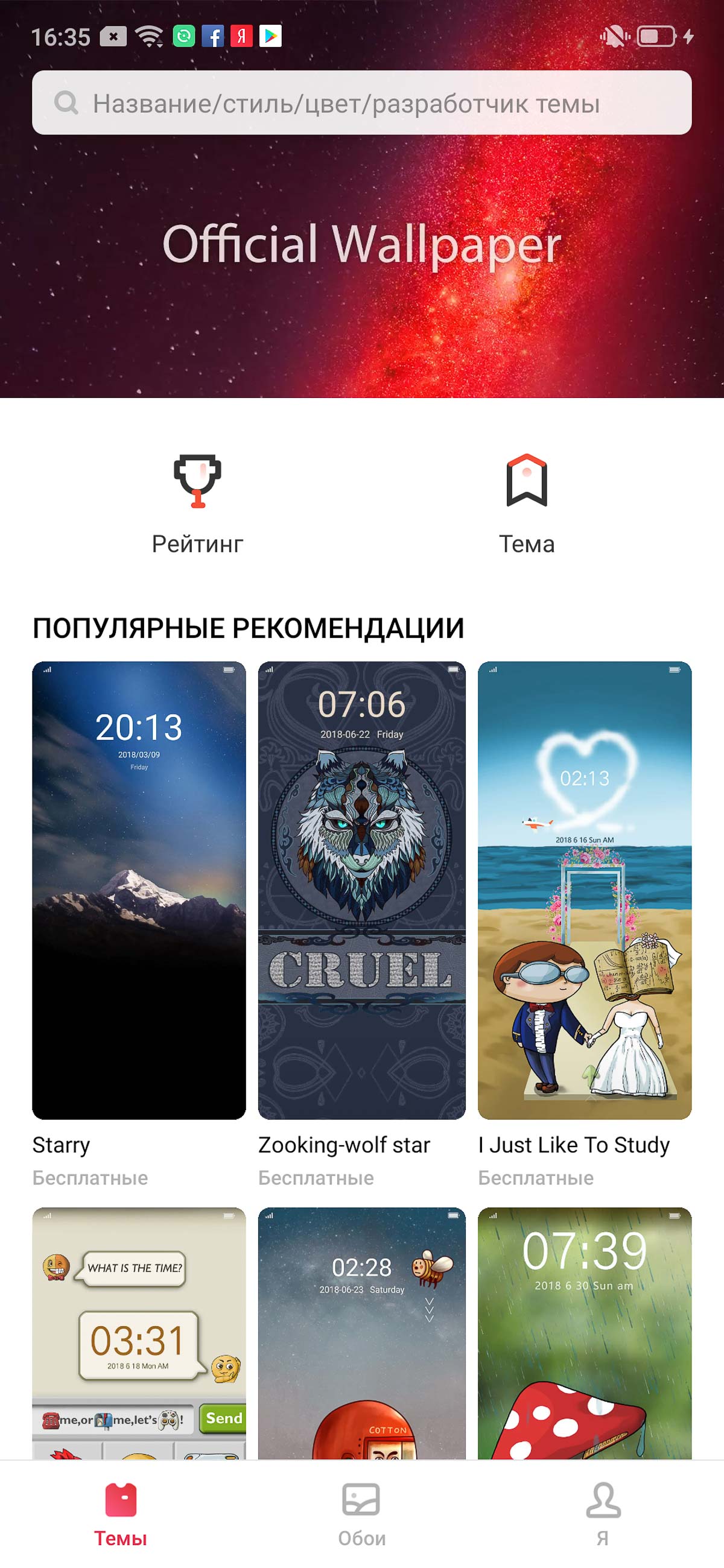Open the Рейтинг section
The image size is (724, 1568).
[x=197, y=505]
